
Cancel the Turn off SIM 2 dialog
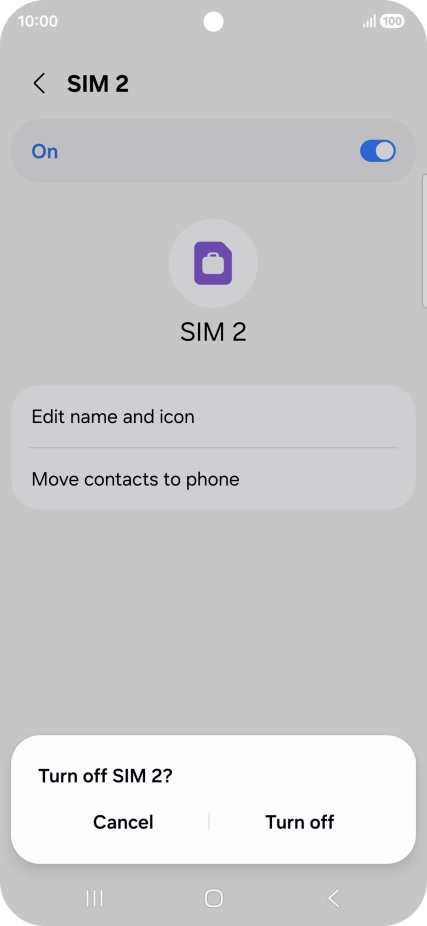tap(123, 822)
